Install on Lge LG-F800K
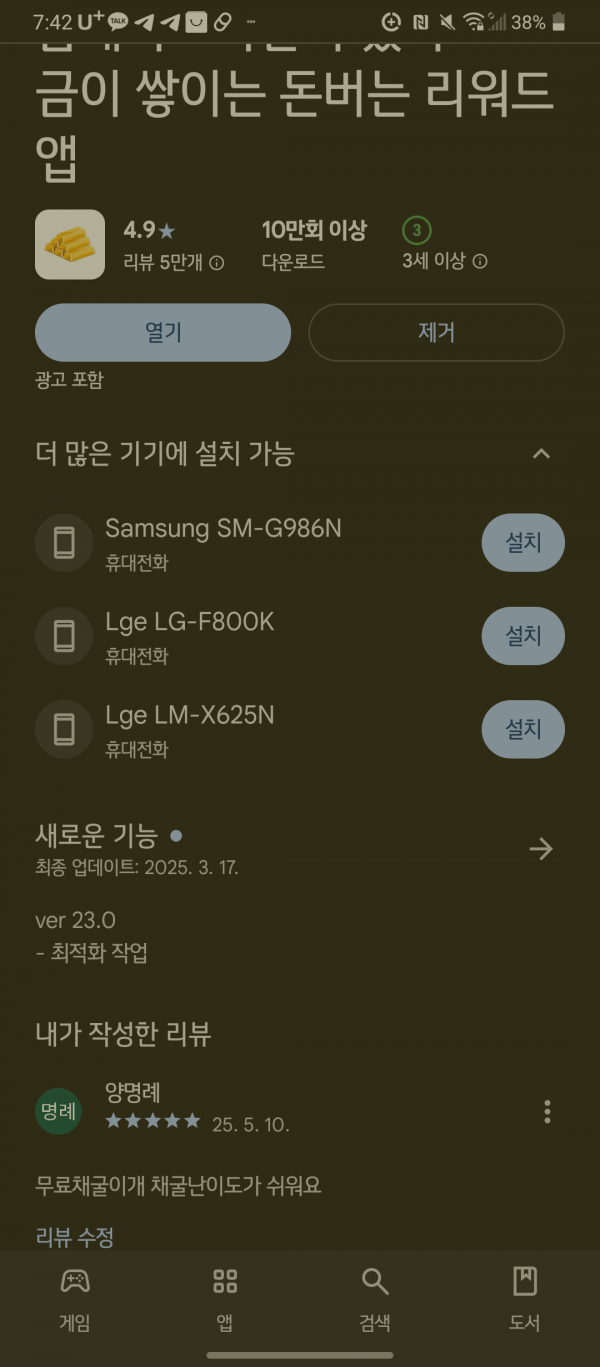The height and width of the screenshot is (1367, 600). (x=523, y=635)
